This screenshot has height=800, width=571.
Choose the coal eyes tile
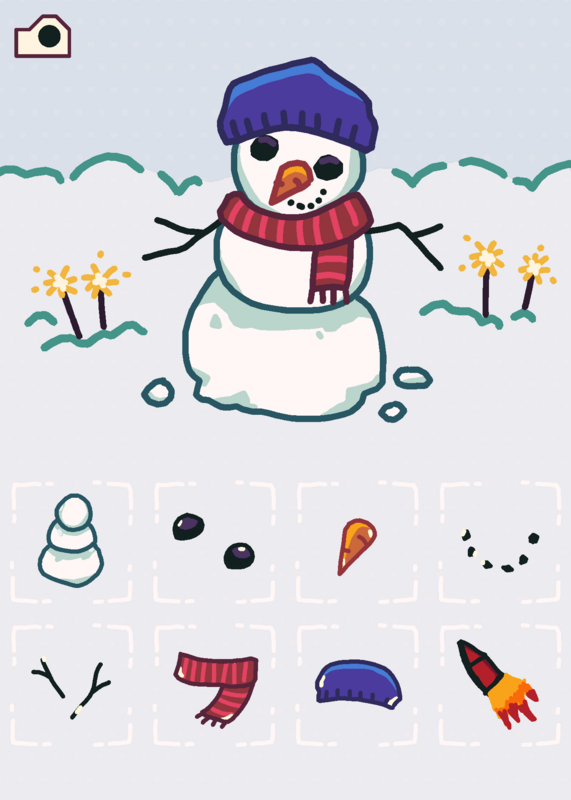[x=214, y=542]
